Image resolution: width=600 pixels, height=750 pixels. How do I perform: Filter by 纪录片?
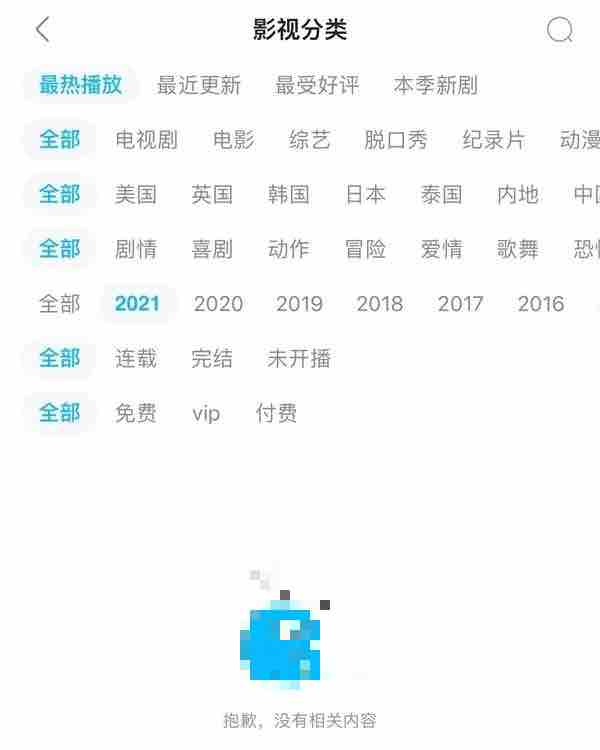(x=494, y=140)
